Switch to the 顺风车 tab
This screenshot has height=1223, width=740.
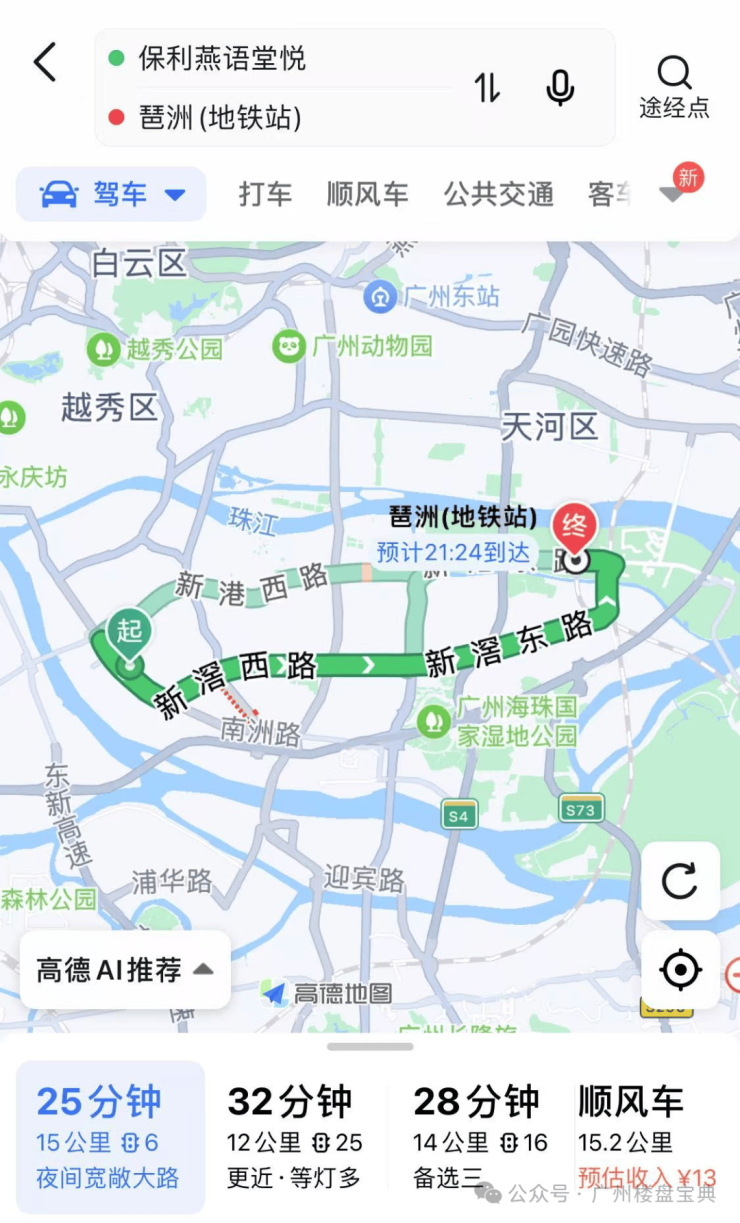click(x=367, y=194)
